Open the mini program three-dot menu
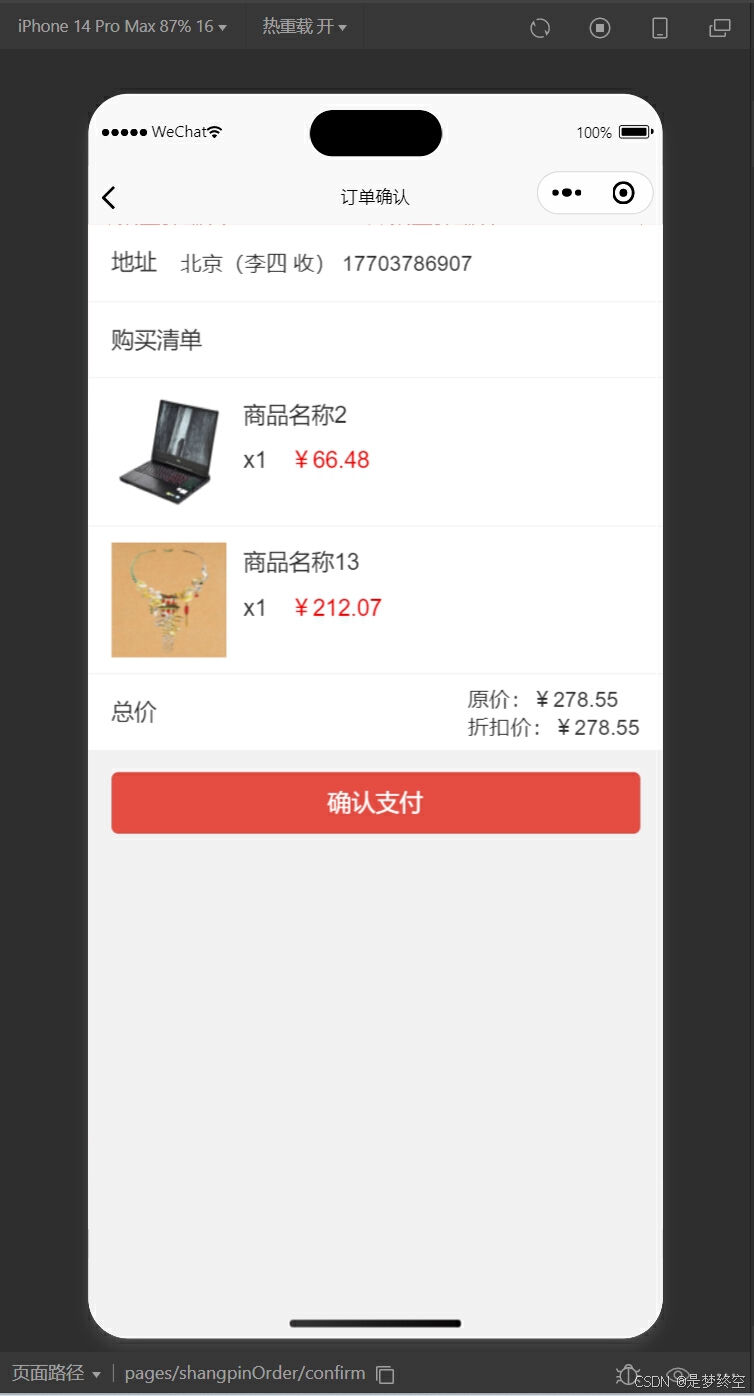The image size is (754, 1396). point(567,193)
